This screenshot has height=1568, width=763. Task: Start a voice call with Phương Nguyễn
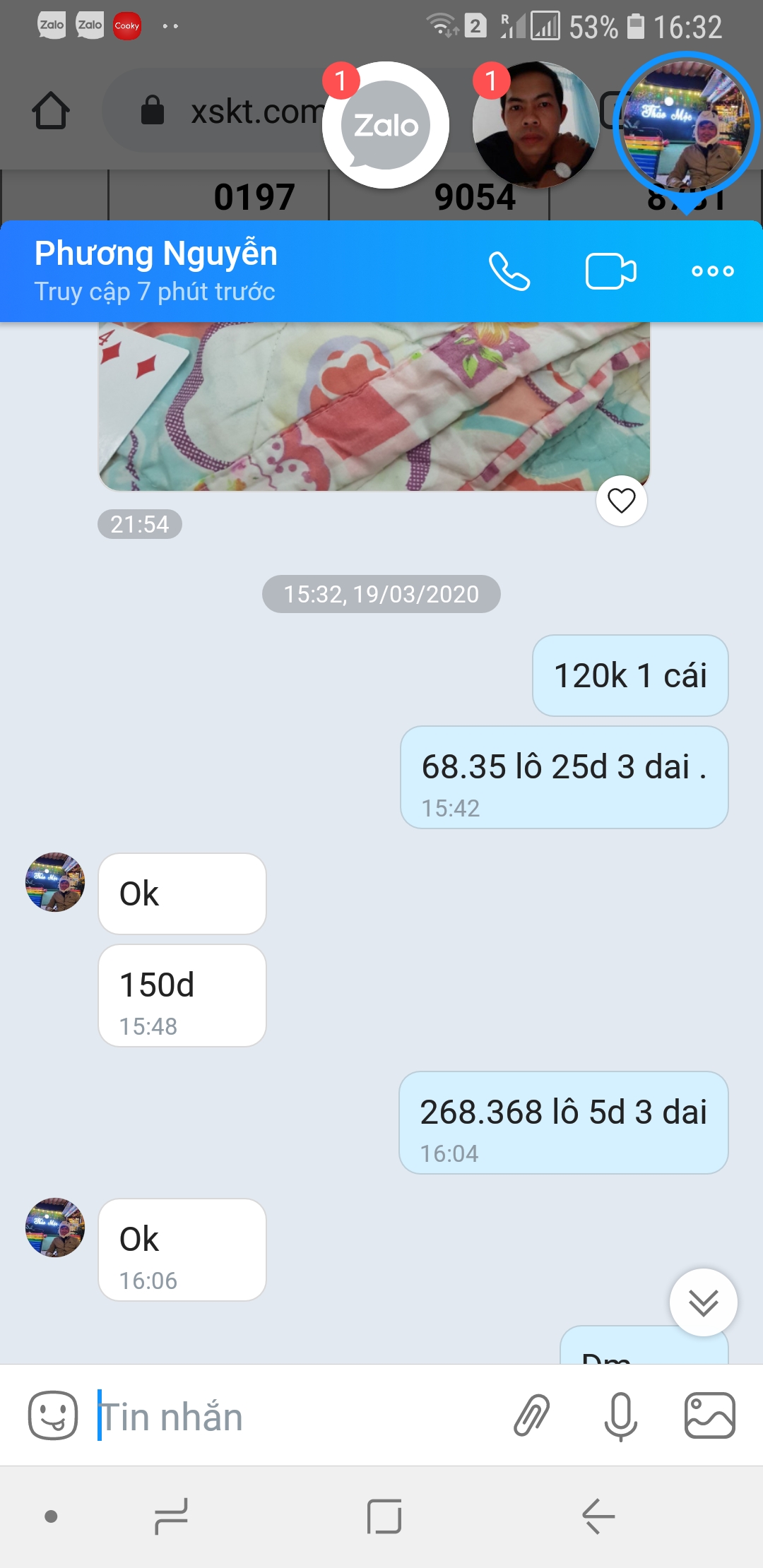coord(509,271)
